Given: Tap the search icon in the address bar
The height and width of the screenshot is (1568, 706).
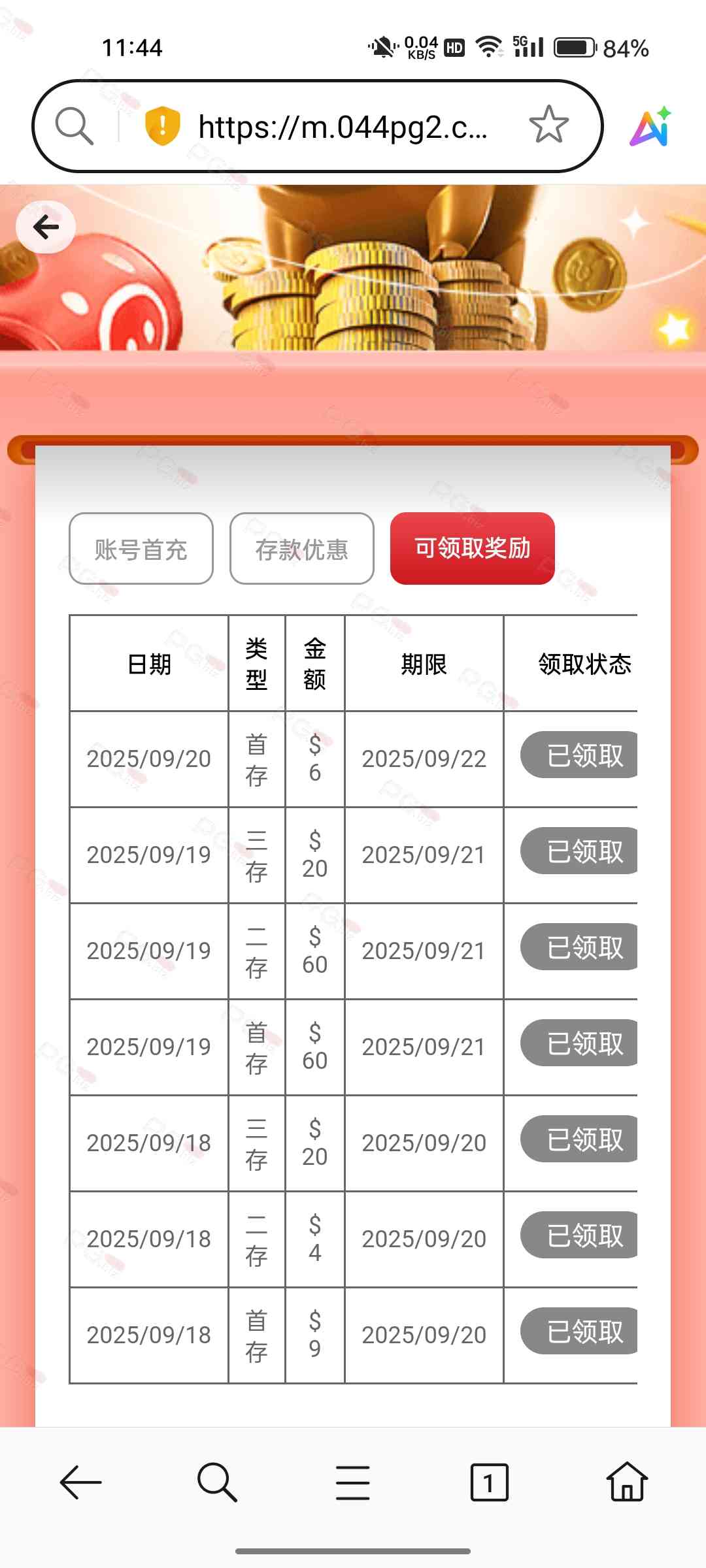Looking at the screenshot, I should click(x=74, y=126).
